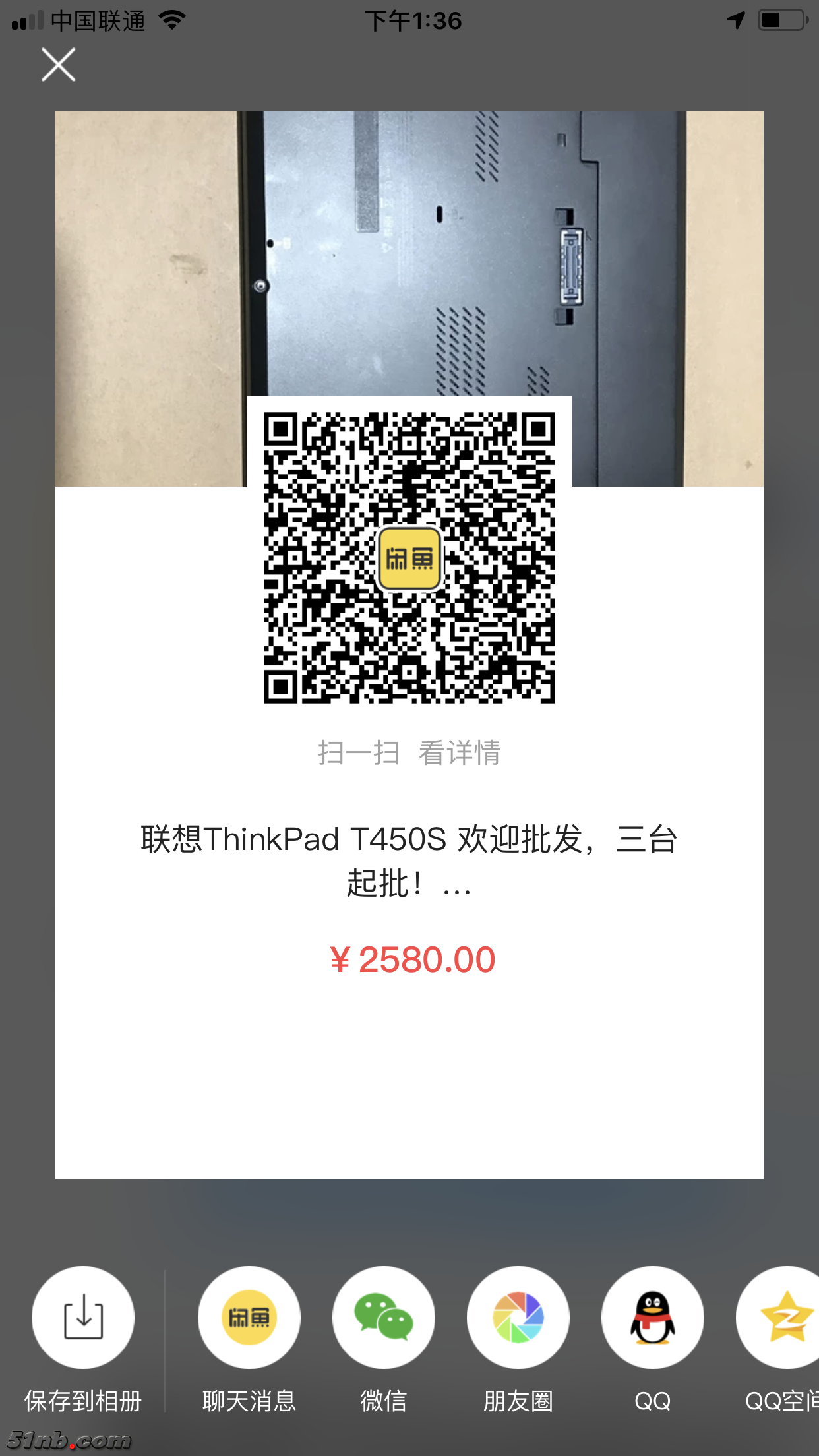
Task: Share the listing to QQ
Action: (x=653, y=1318)
